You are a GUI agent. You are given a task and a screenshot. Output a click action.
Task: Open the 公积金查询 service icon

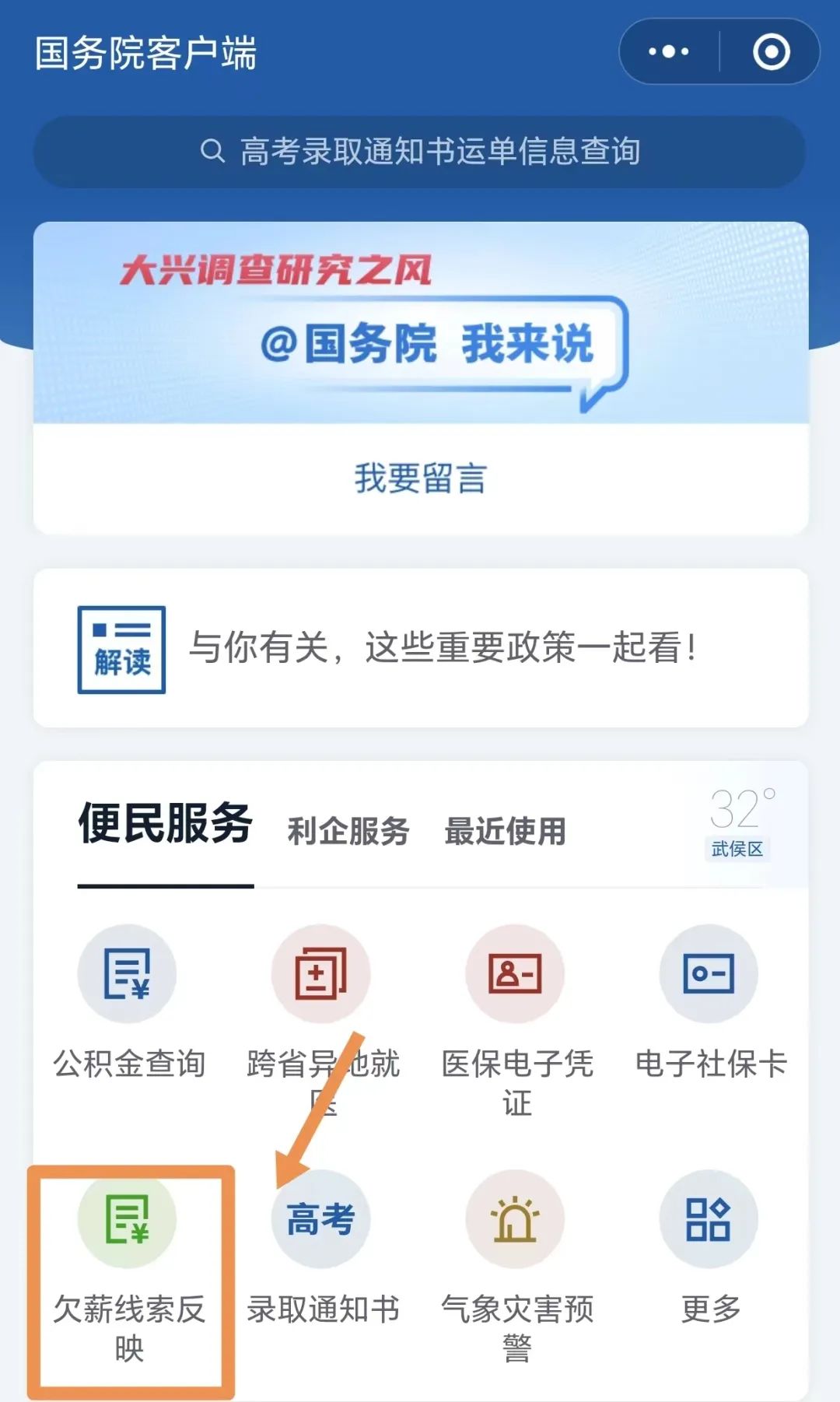pyautogui.click(x=127, y=974)
